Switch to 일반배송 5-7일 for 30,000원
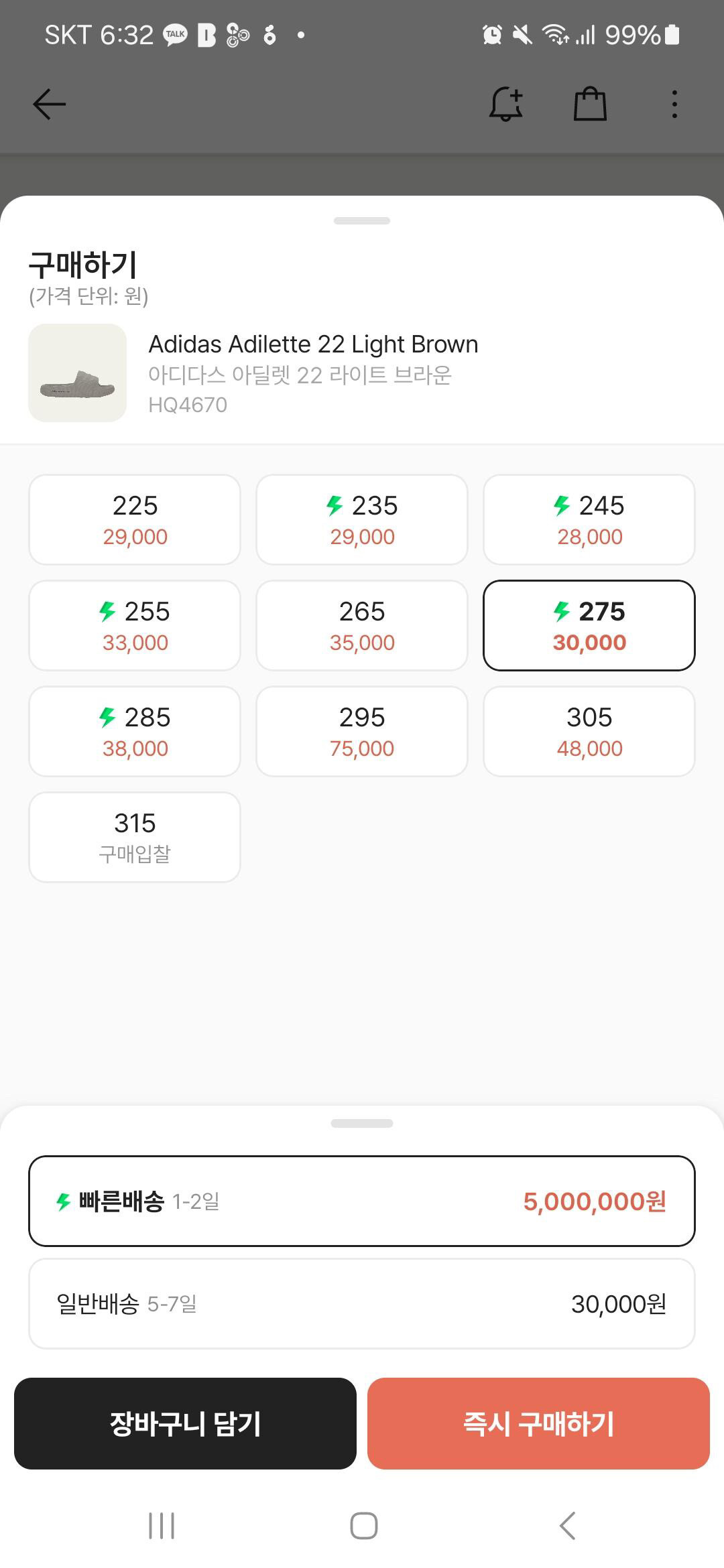This screenshot has height=1568, width=724. pyautogui.click(x=362, y=1304)
